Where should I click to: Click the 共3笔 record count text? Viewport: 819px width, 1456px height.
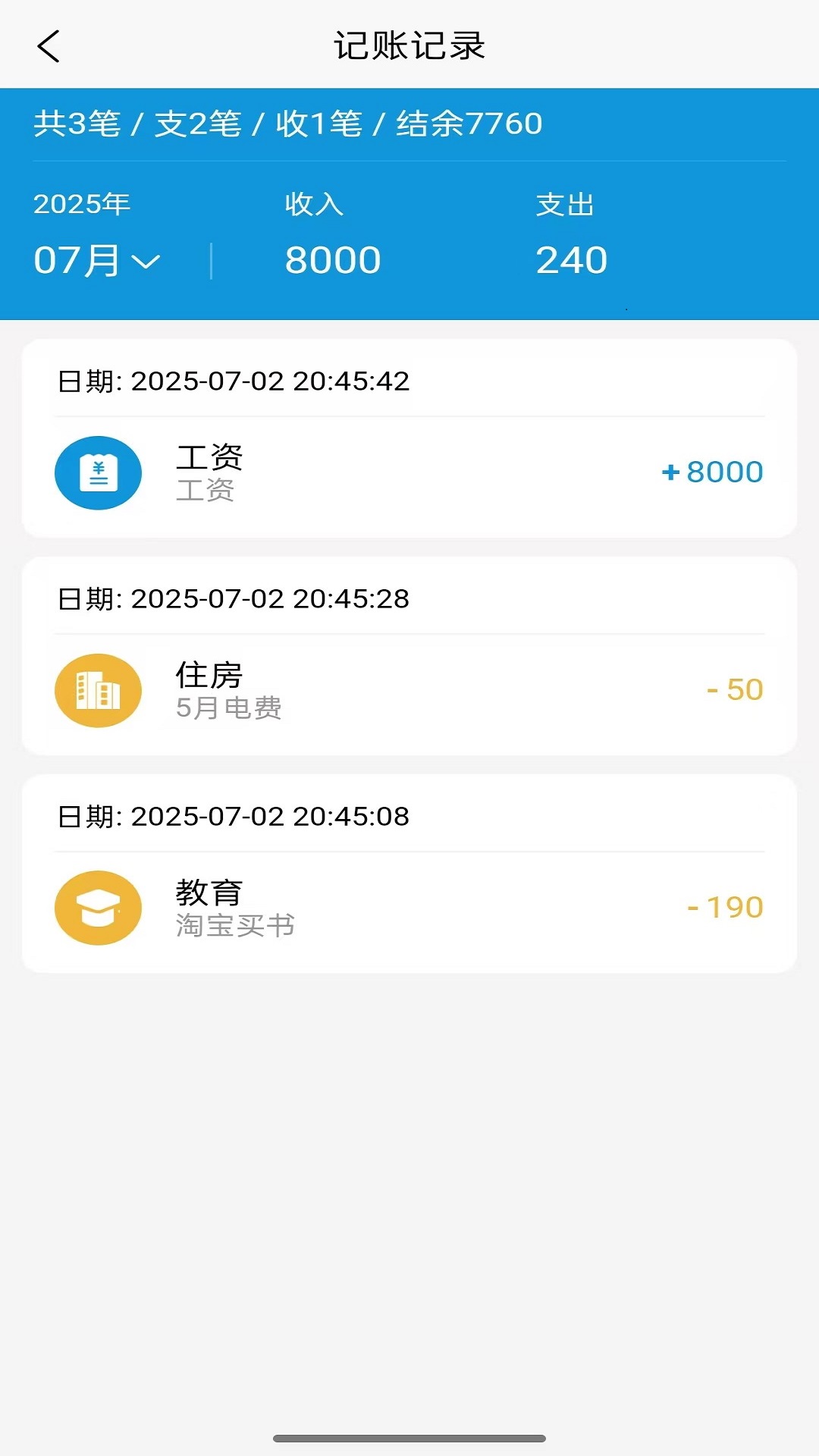tap(78, 123)
